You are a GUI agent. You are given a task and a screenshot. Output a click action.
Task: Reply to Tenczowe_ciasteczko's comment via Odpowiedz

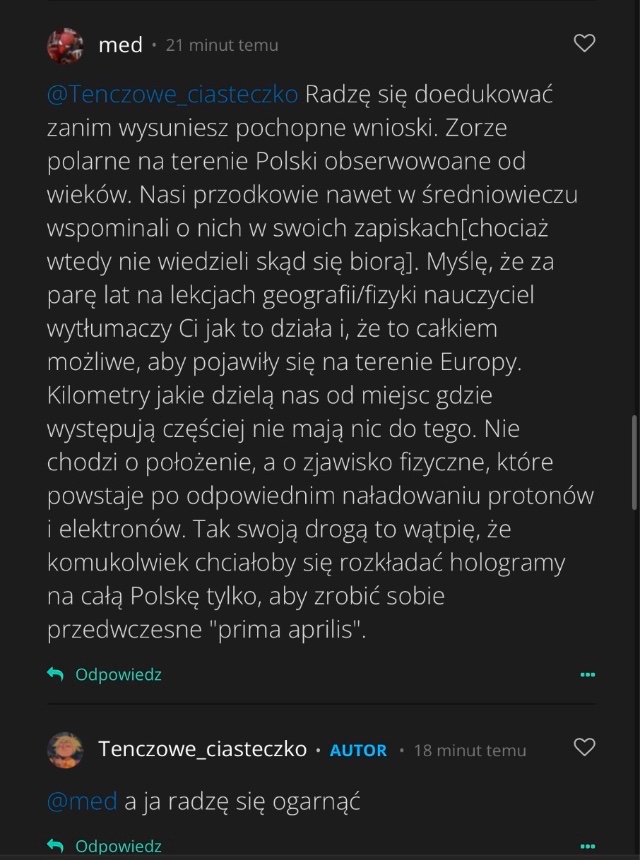[x=105, y=846]
